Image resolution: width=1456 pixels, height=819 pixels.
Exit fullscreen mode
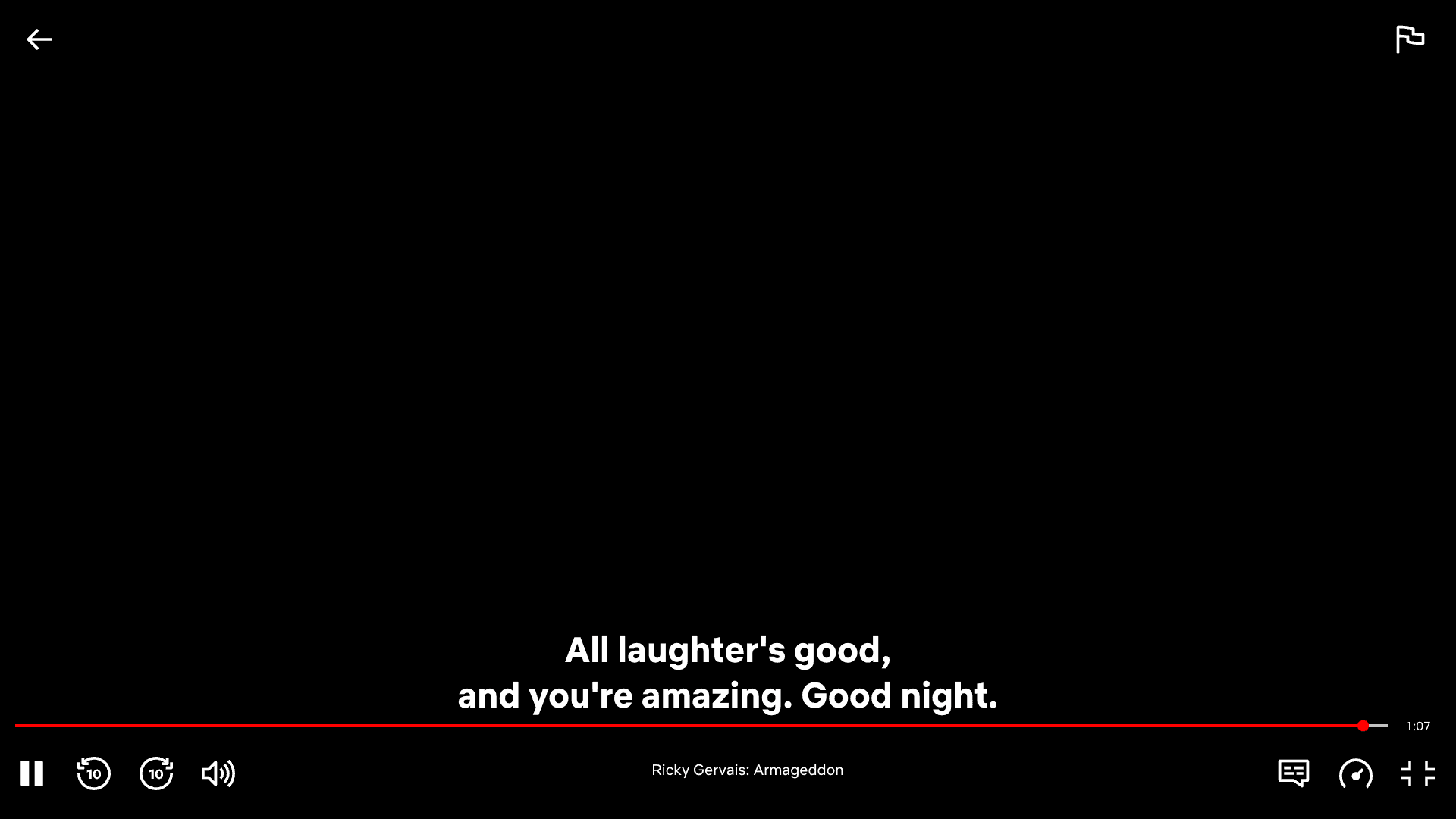pos(1417,773)
